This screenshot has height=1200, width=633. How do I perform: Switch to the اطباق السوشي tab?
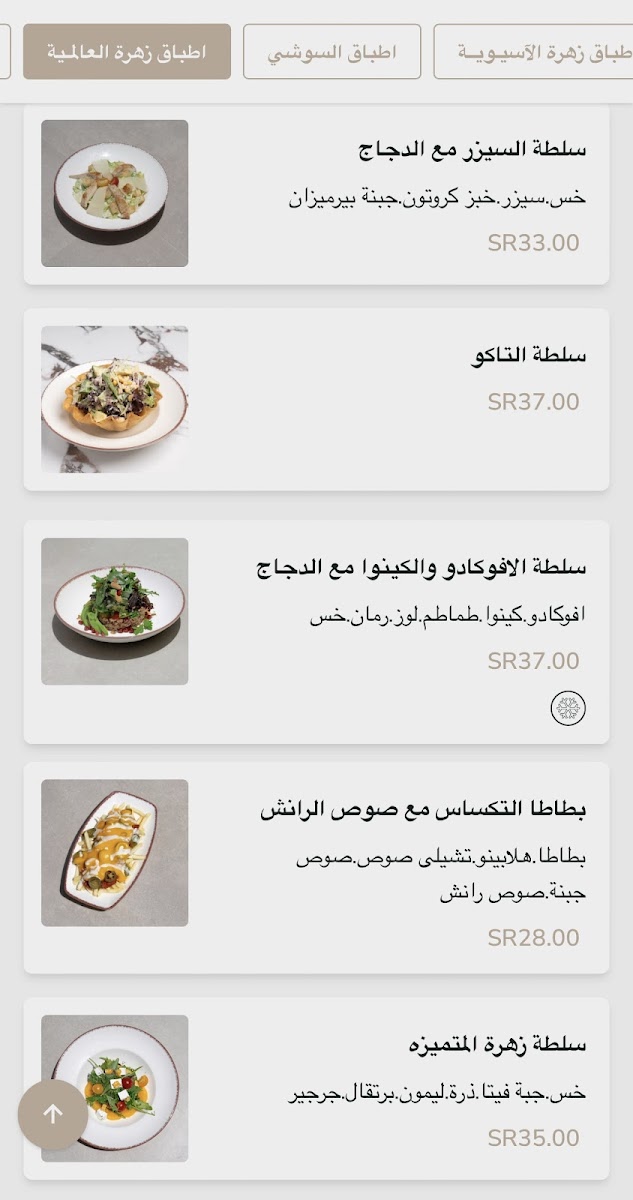pos(331,52)
